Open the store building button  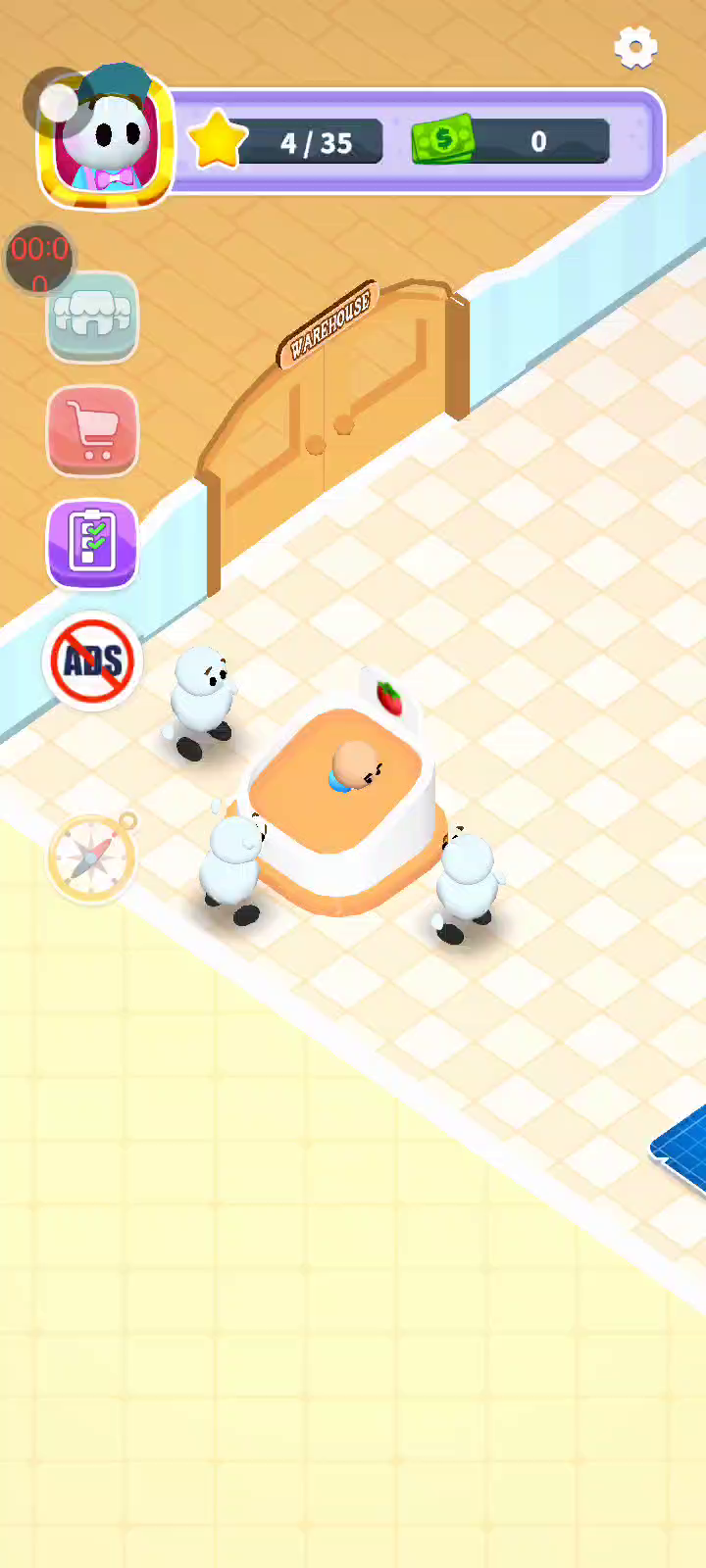tap(92, 318)
